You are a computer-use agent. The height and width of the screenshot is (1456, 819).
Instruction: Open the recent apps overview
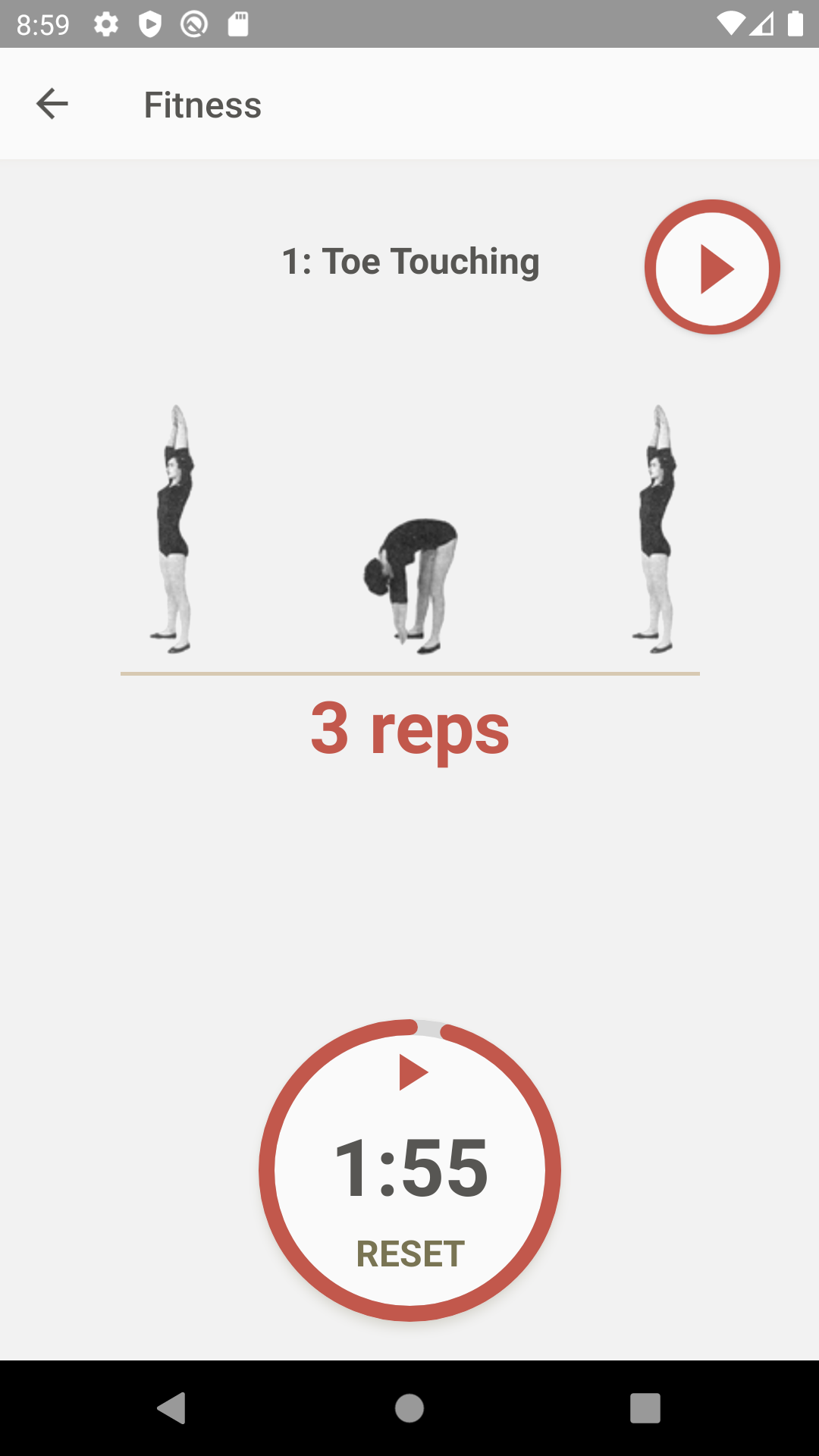click(x=645, y=1408)
